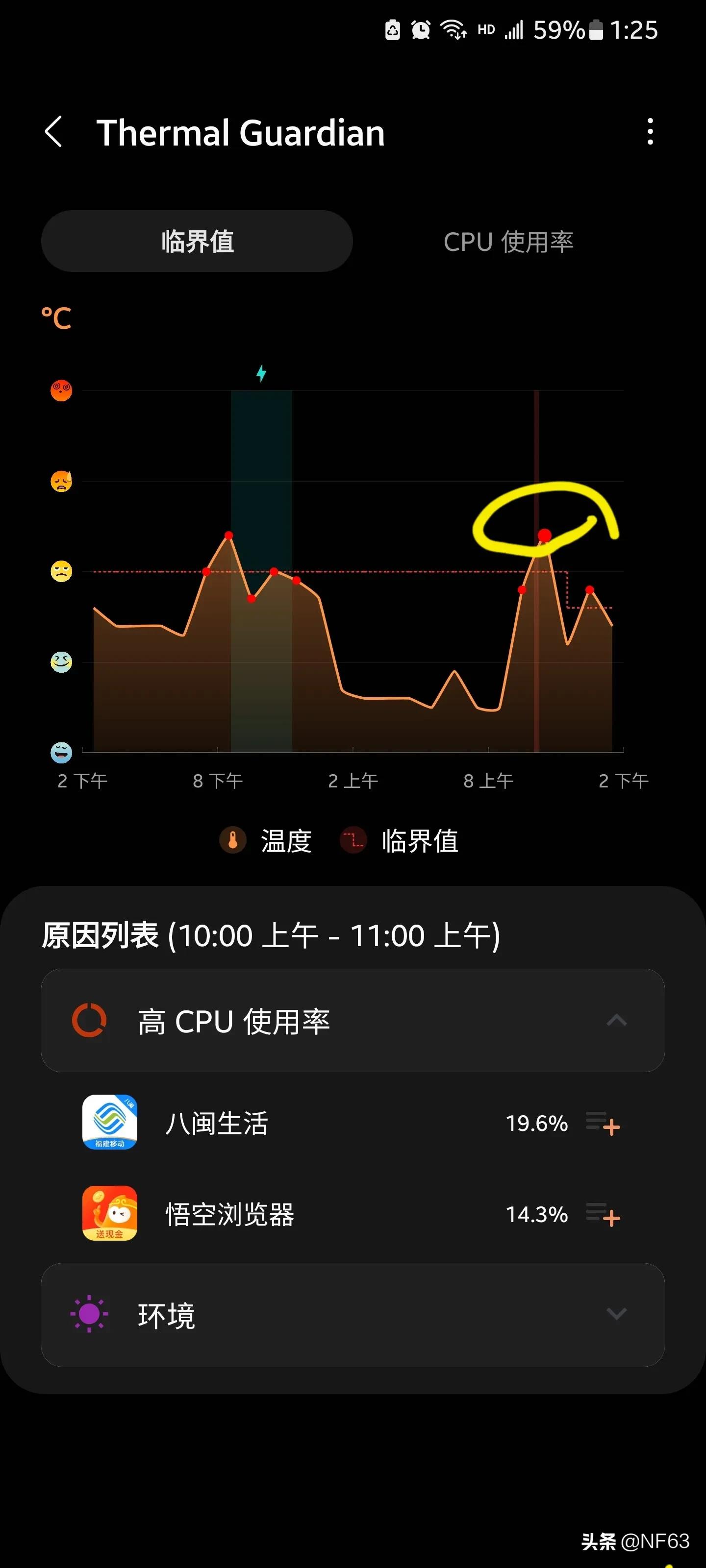The height and width of the screenshot is (1568, 706).
Task: Tap the circled red peak on the chart
Action: tap(544, 535)
